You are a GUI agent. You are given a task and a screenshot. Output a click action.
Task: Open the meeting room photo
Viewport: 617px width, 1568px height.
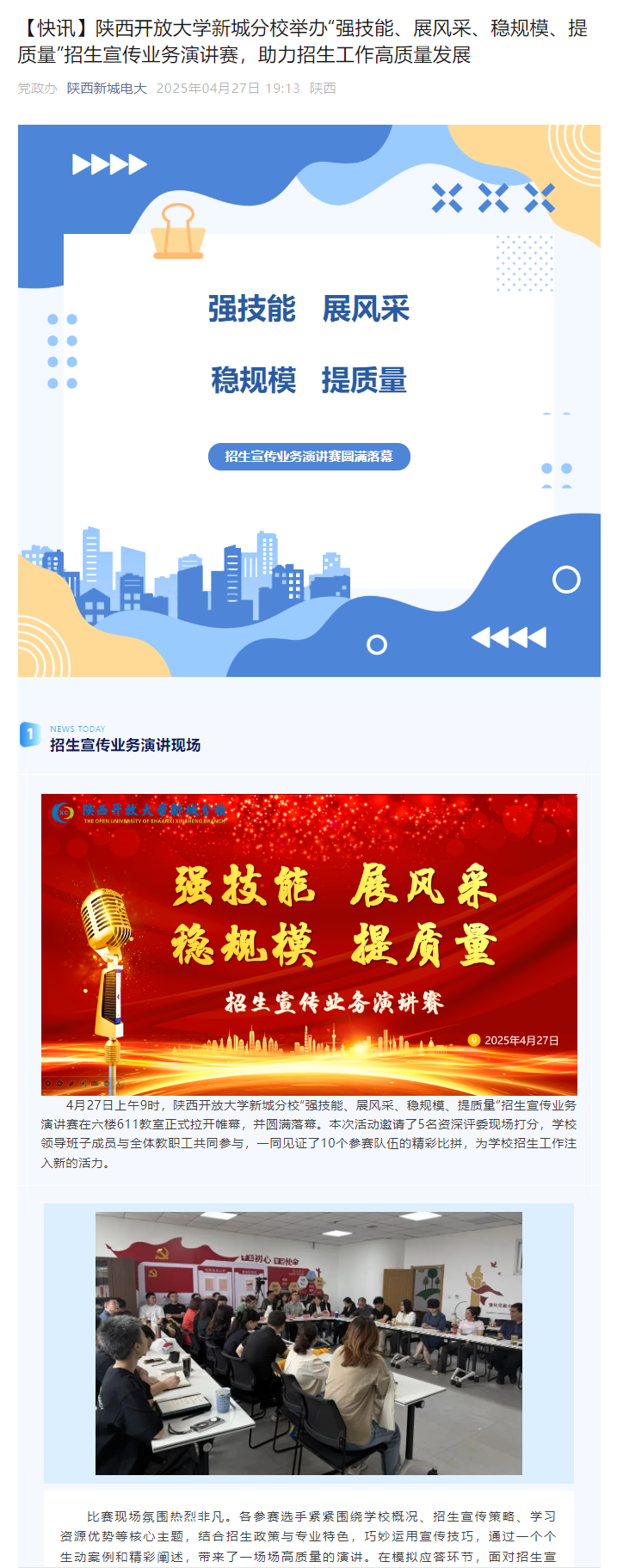pyautogui.click(x=309, y=1344)
